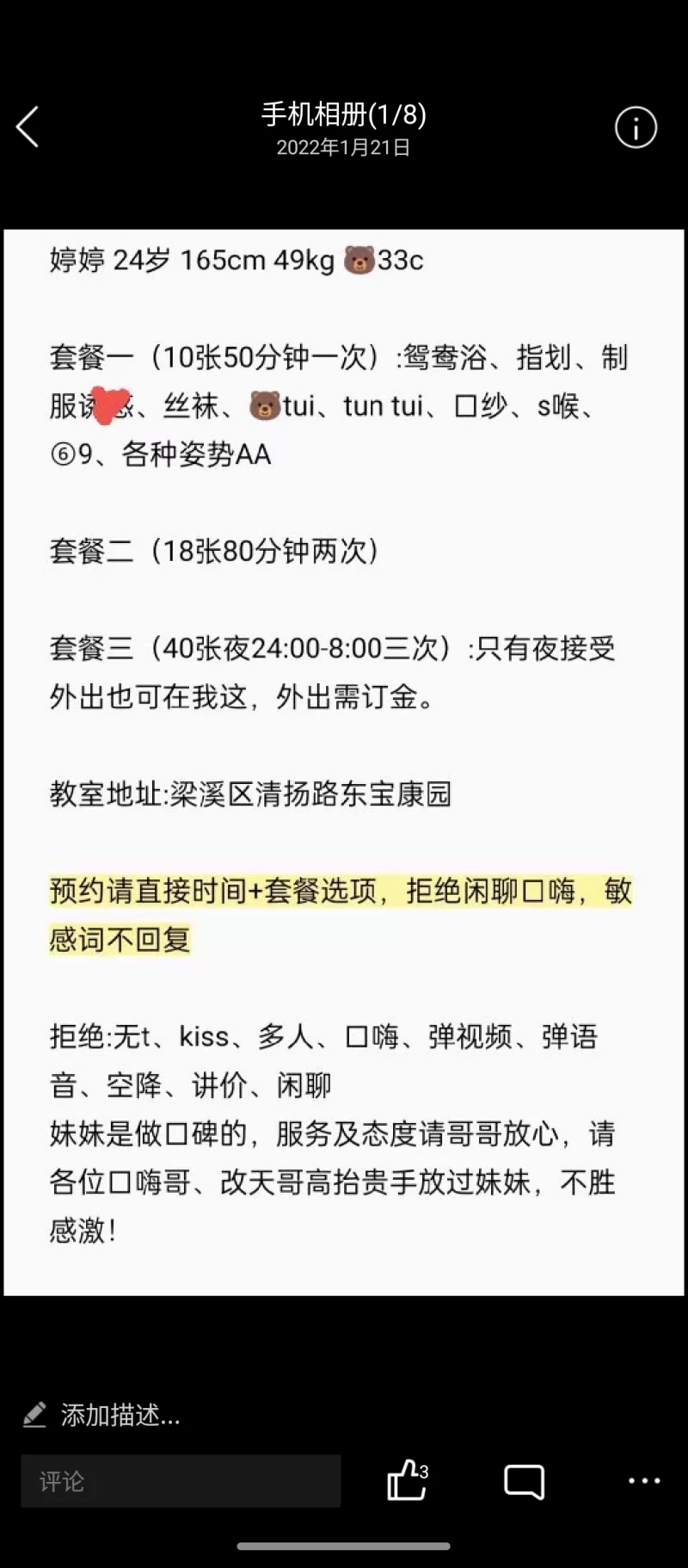Focus the 评论 comment input field

click(x=181, y=1481)
